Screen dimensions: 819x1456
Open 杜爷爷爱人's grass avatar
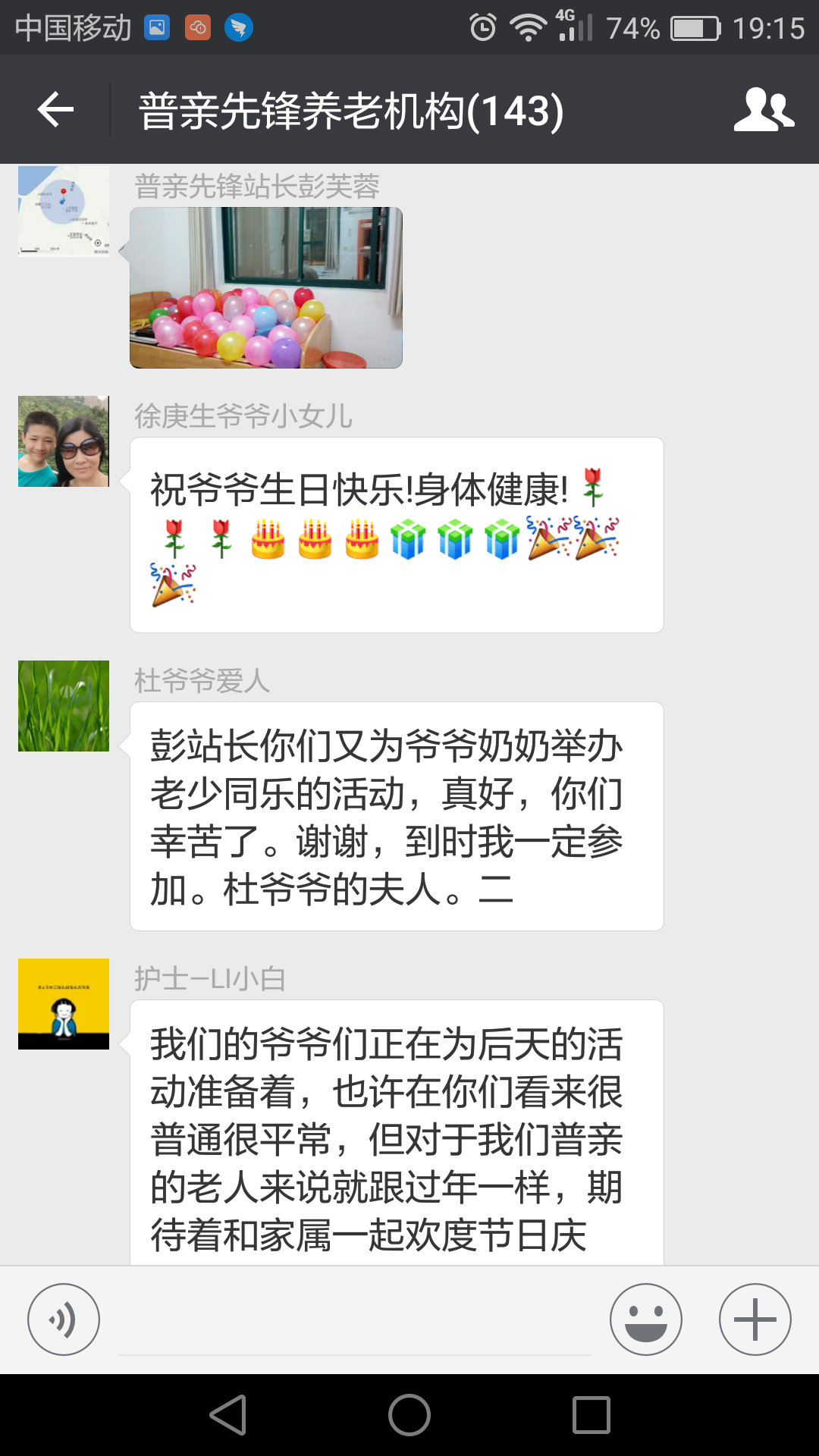(x=64, y=706)
